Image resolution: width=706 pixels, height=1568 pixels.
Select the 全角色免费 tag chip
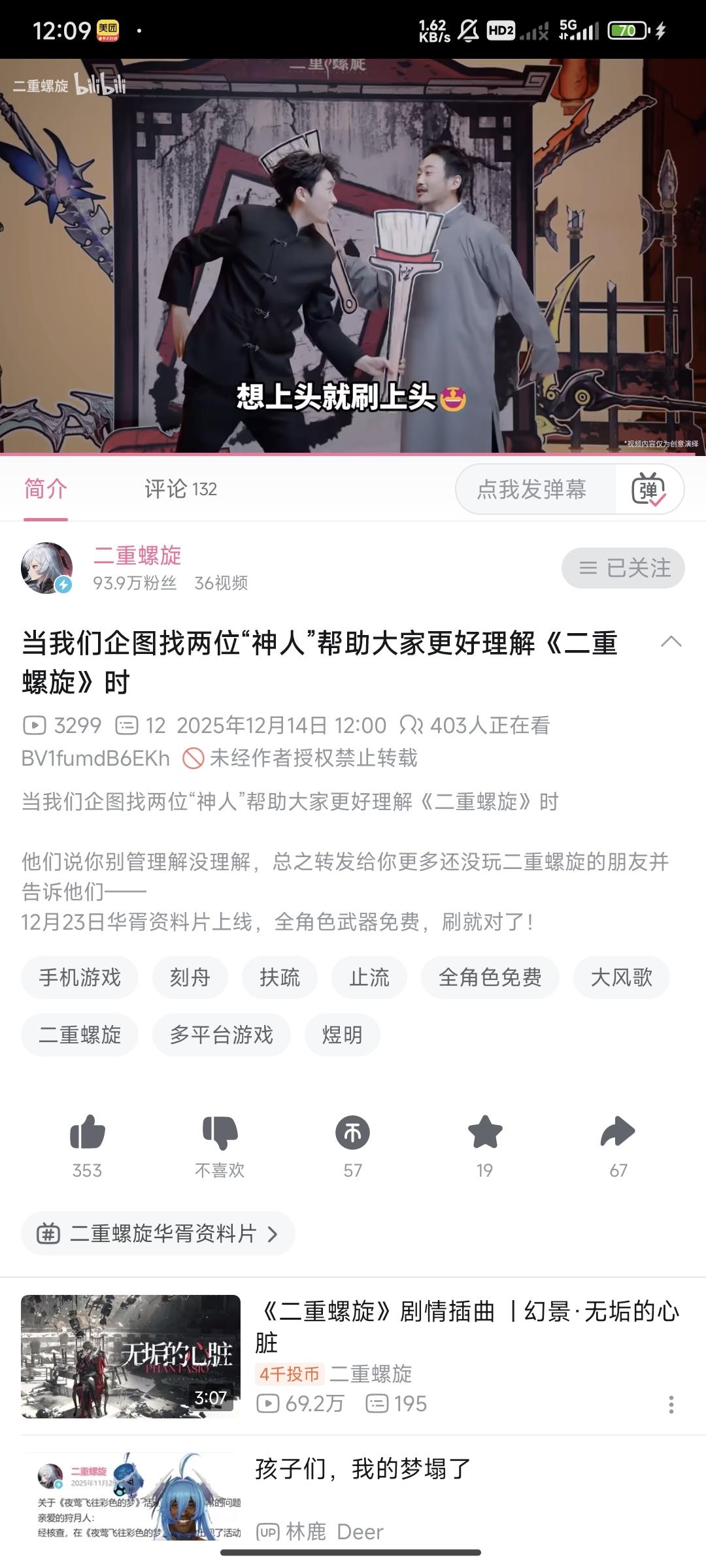coord(490,977)
